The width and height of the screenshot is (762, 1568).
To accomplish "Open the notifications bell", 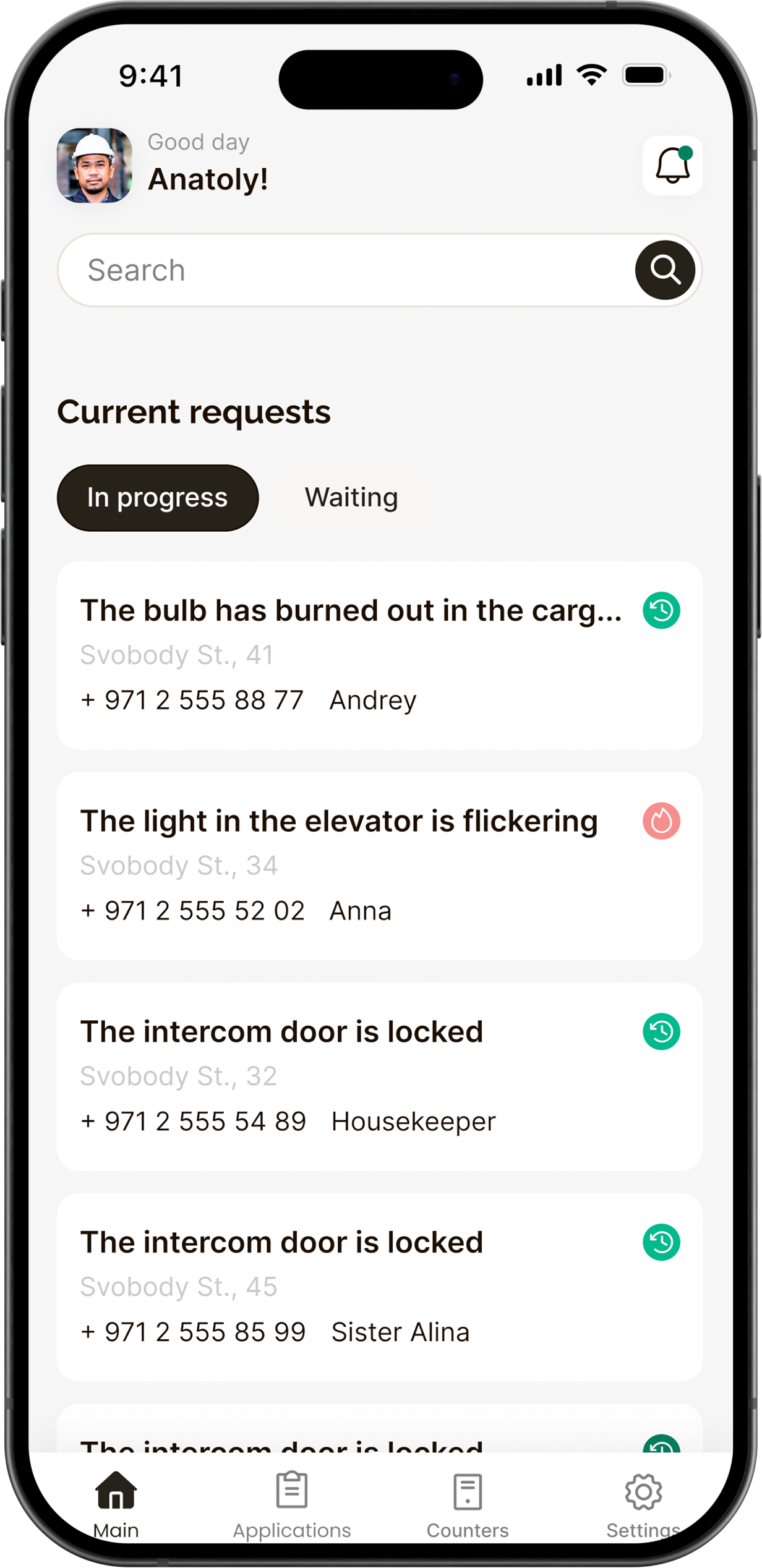I will (672, 166).
